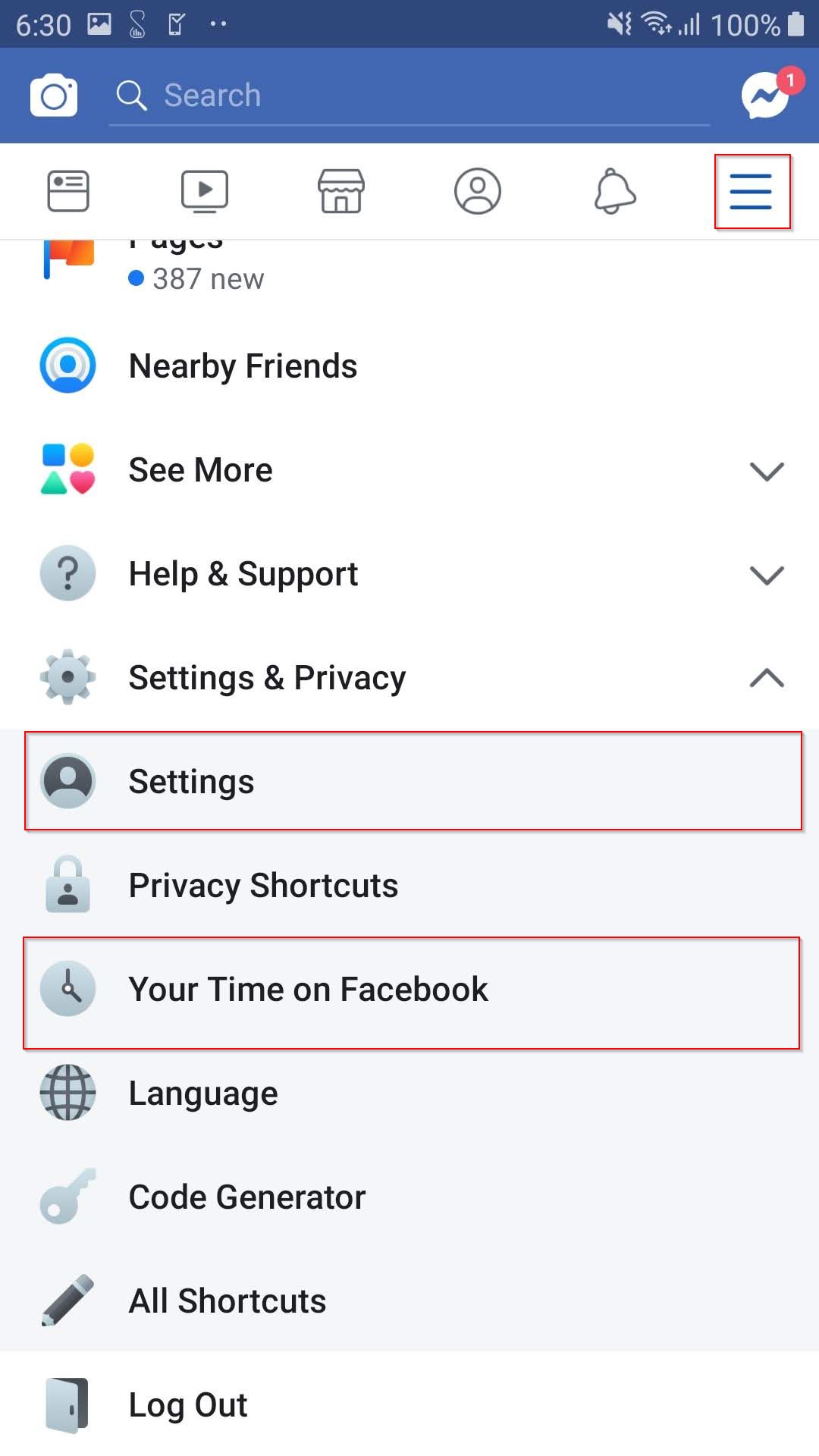The image size is (819, 1456).
Task: Open Messenger chats icon
Action: (x=766, y=96)
